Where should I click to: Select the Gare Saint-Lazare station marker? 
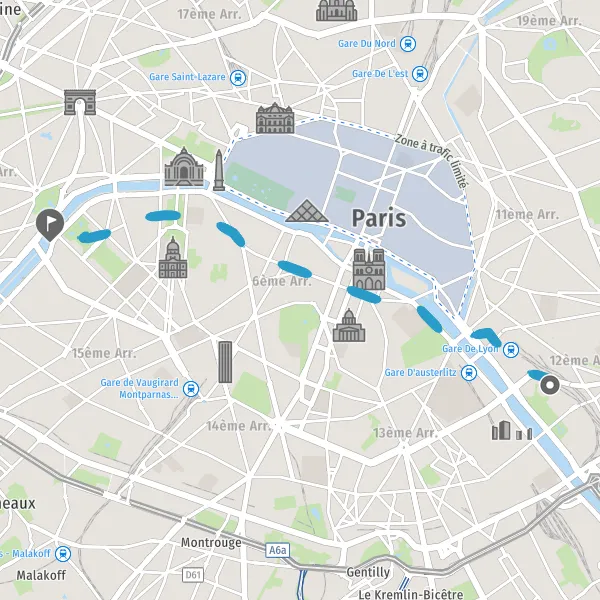(x=238, y=78)
